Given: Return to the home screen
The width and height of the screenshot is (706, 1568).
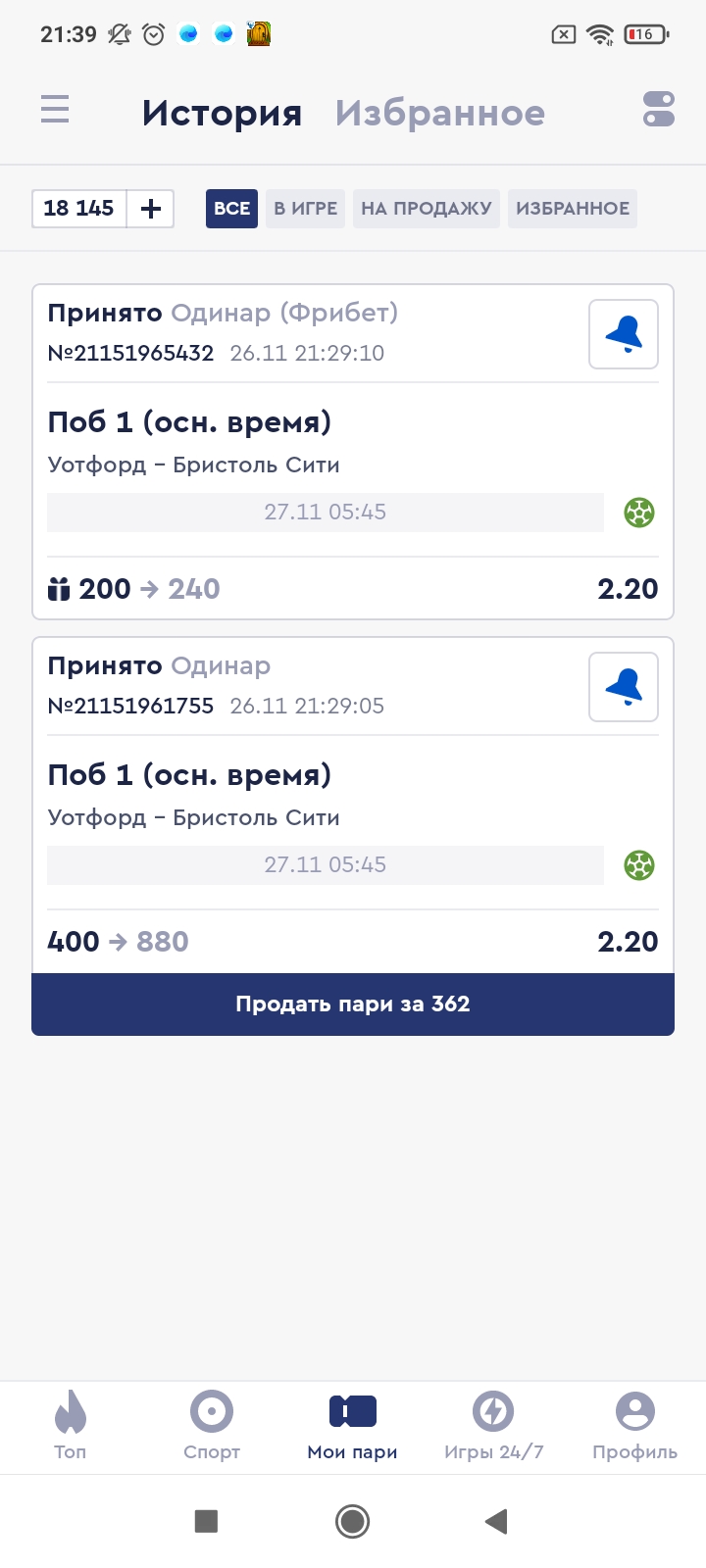Looking at the screenshot, I should (x=352, y=1521).
